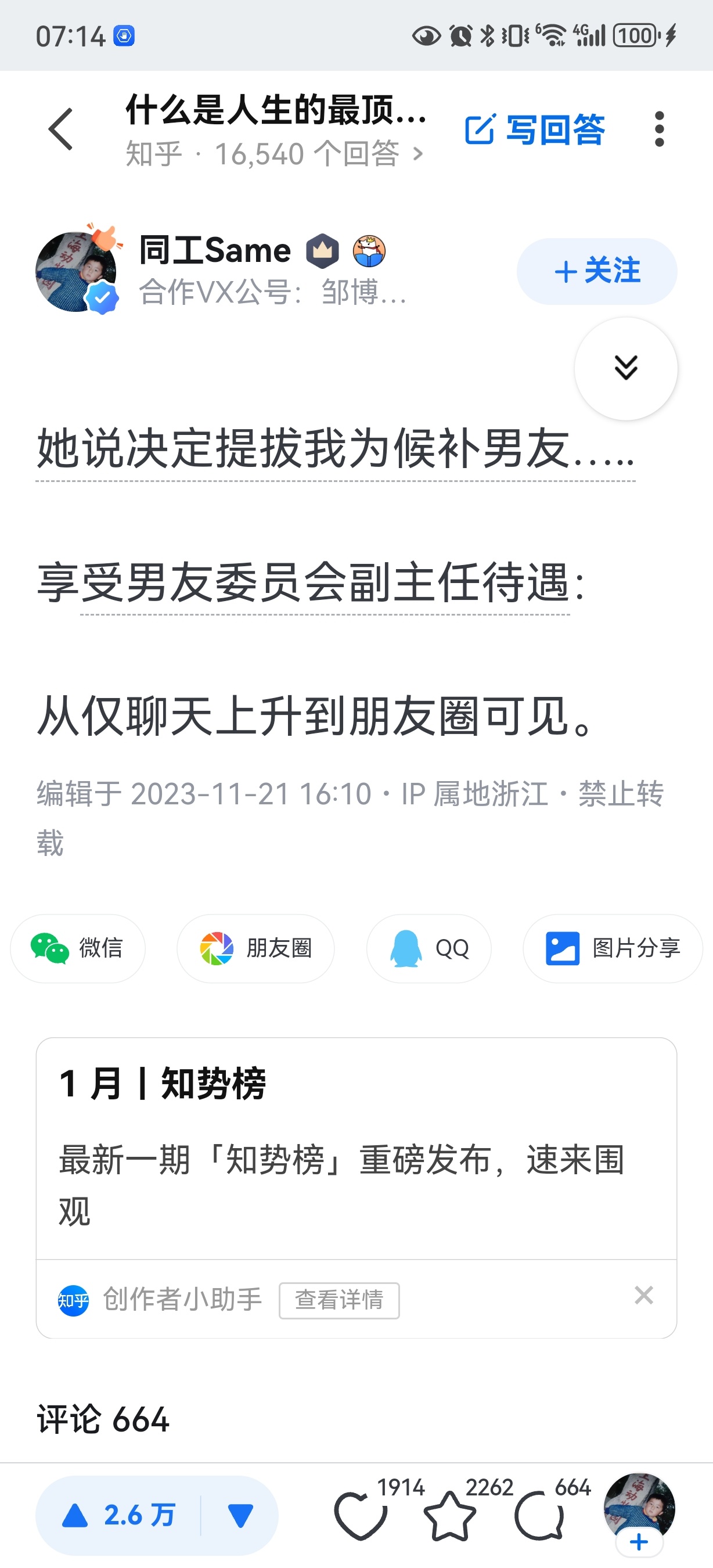This screenshot has width=713, height=1568.
Task: Share the answer to QQ
Action: pyautogui.click(x=428, y=948)
